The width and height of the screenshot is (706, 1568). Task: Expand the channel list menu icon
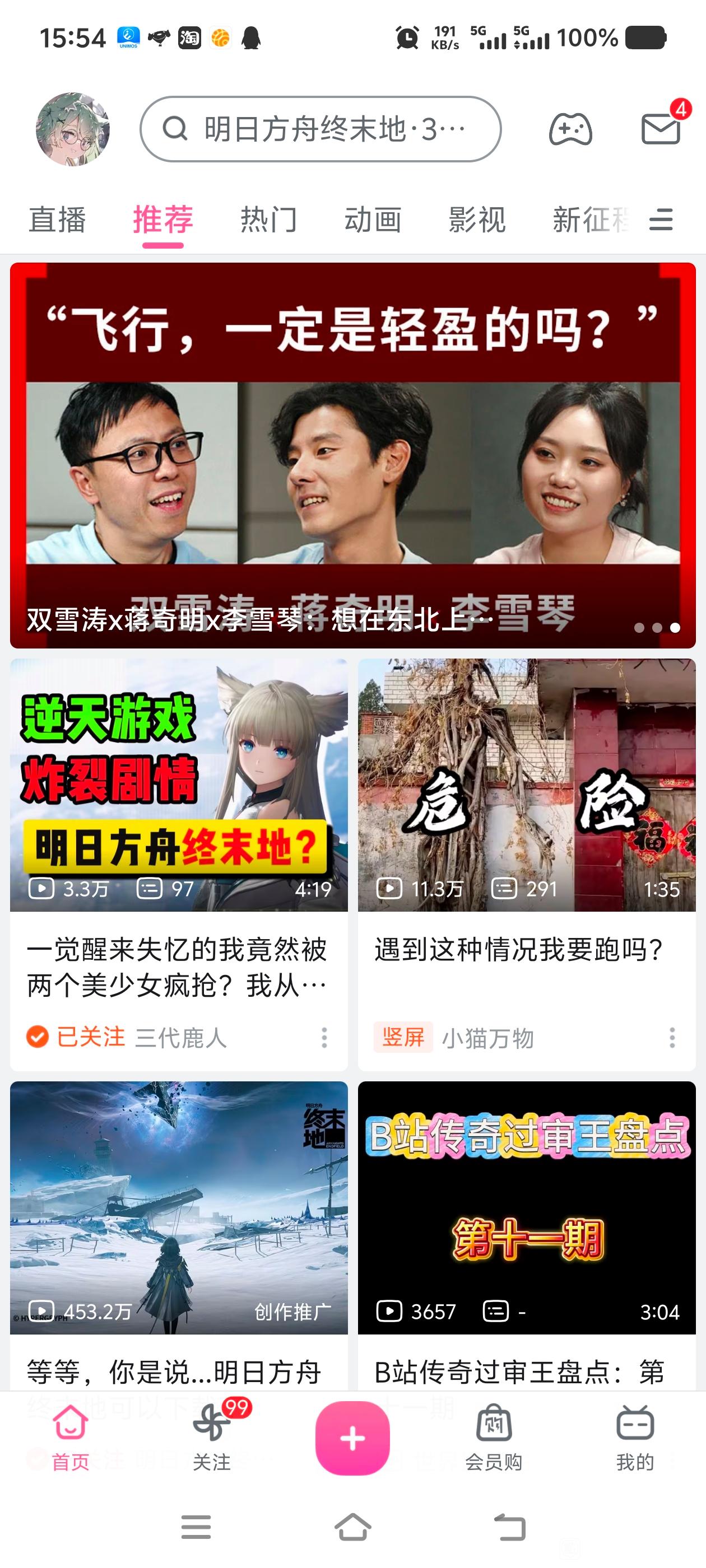coord(661,220)
